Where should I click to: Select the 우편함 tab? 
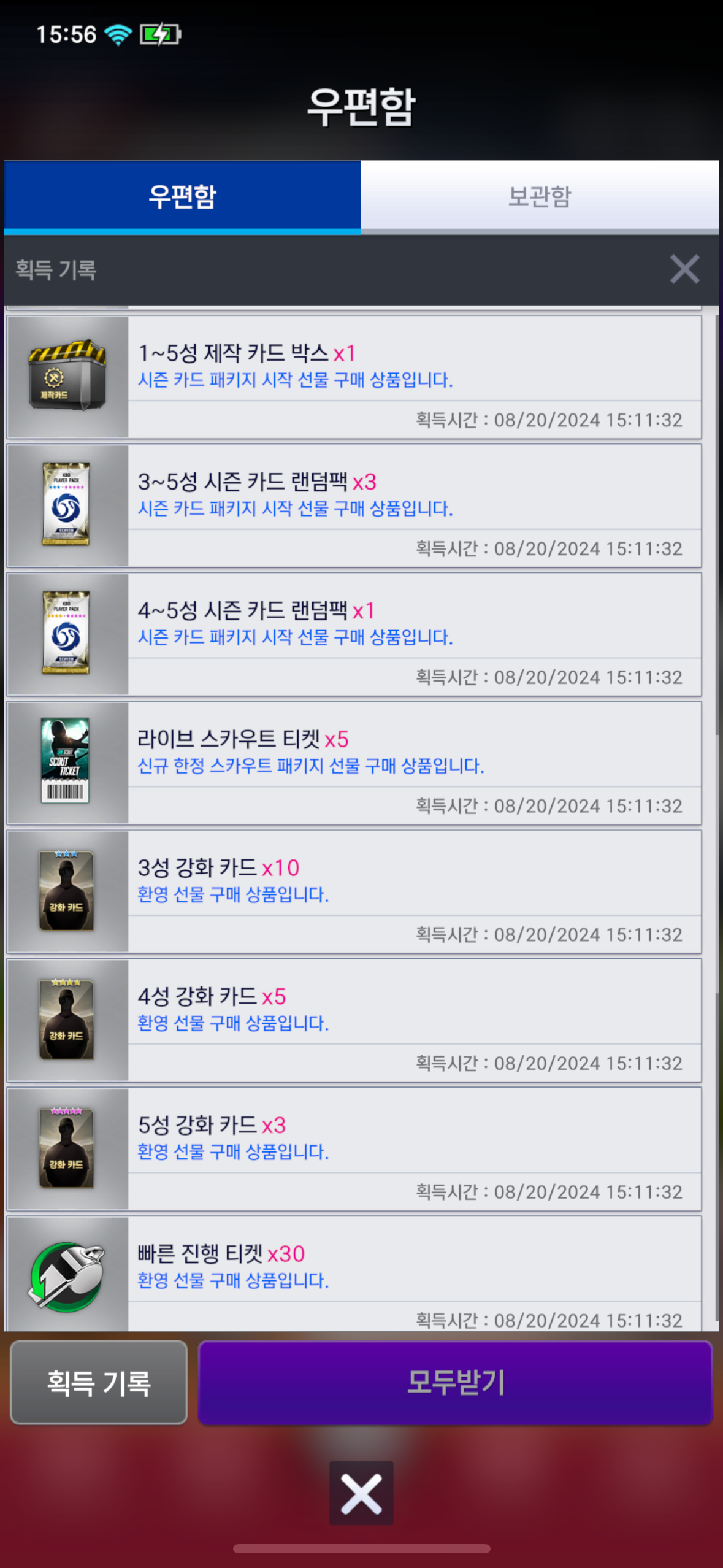[182, 196]
